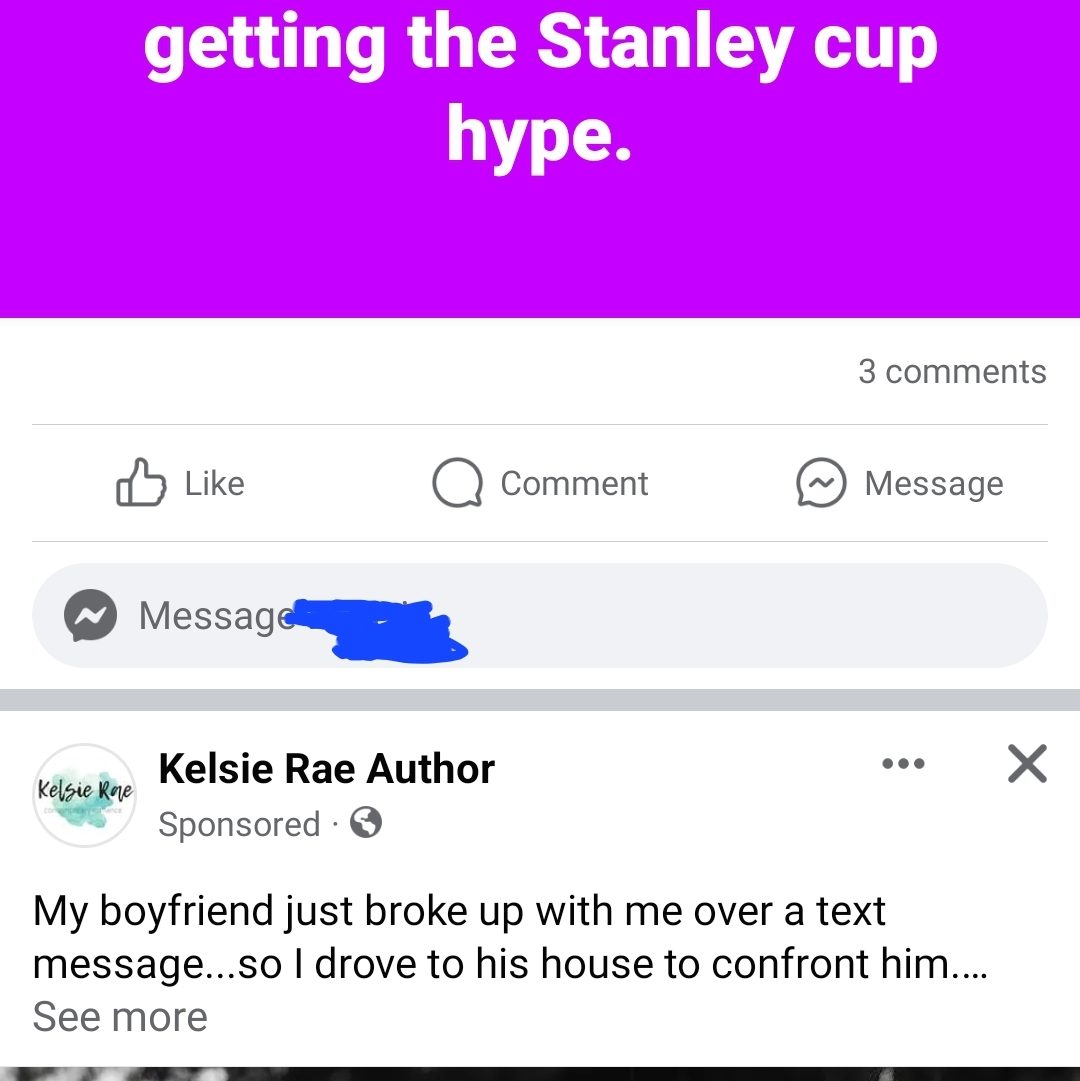Open Kelsie Rae profile picture
The image size is (1080, 1081).
pyautogui.click(x=84, y=795)
